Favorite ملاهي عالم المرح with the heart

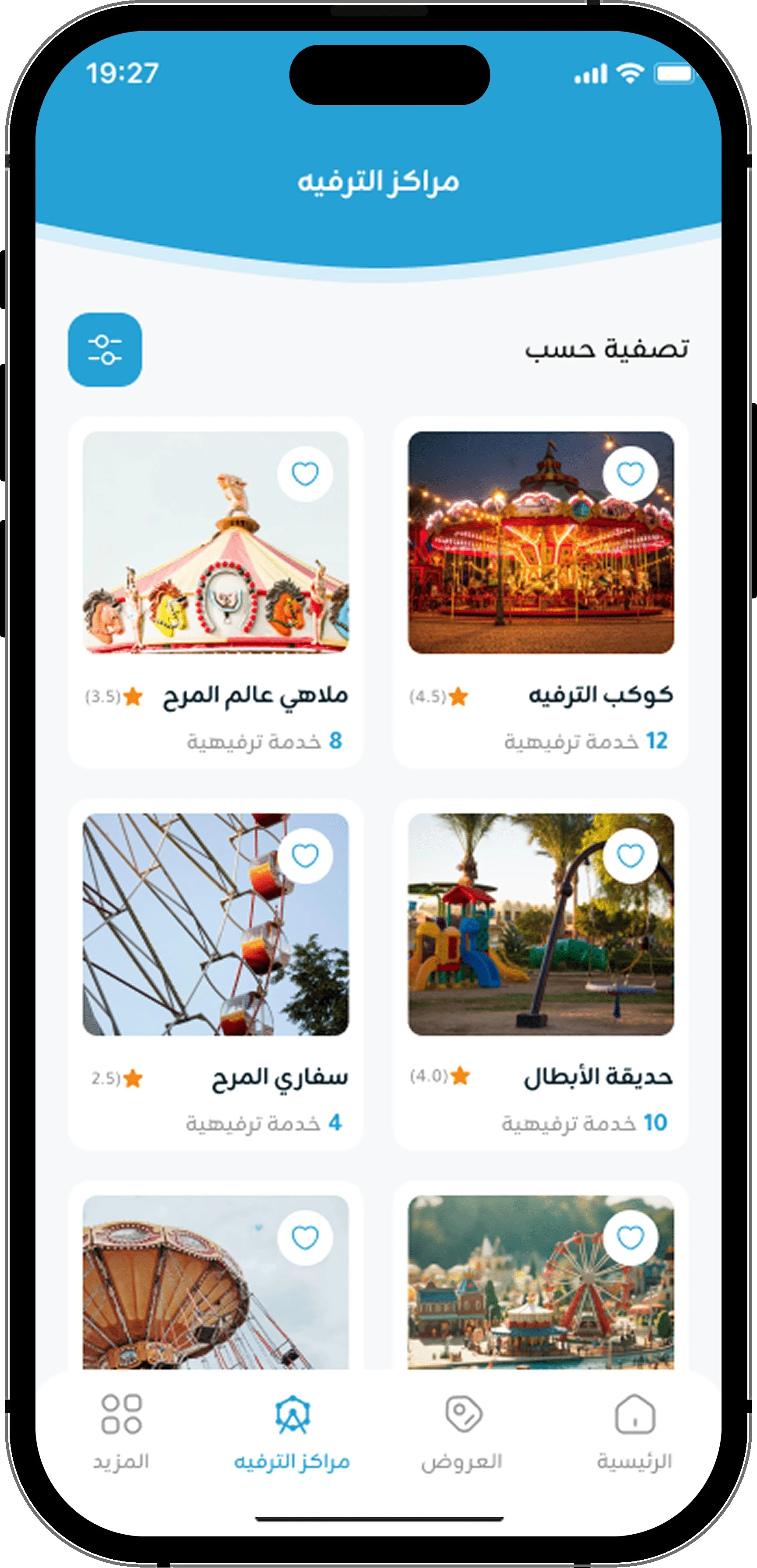click(x=305, y=474)
